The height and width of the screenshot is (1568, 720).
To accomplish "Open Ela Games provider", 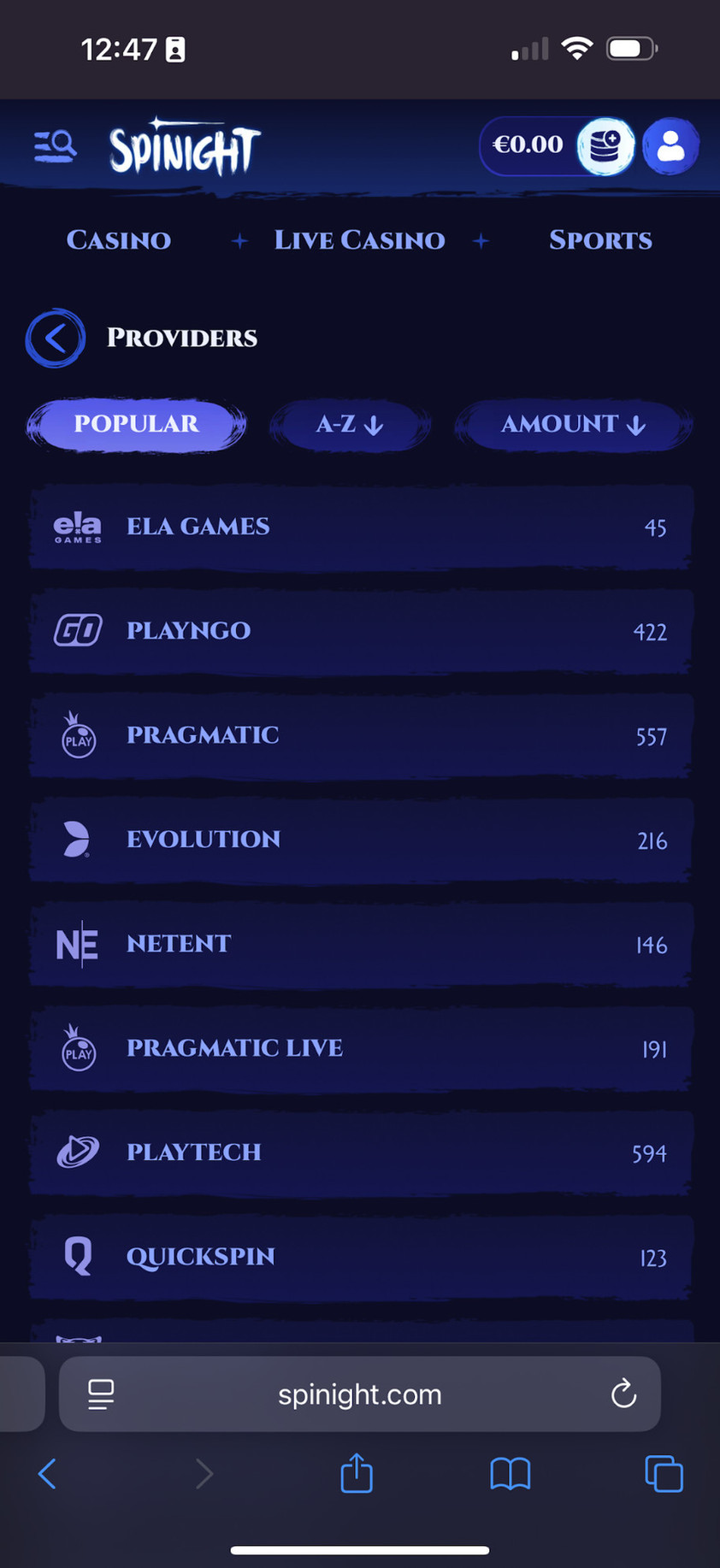I will [x=359, y=527].
